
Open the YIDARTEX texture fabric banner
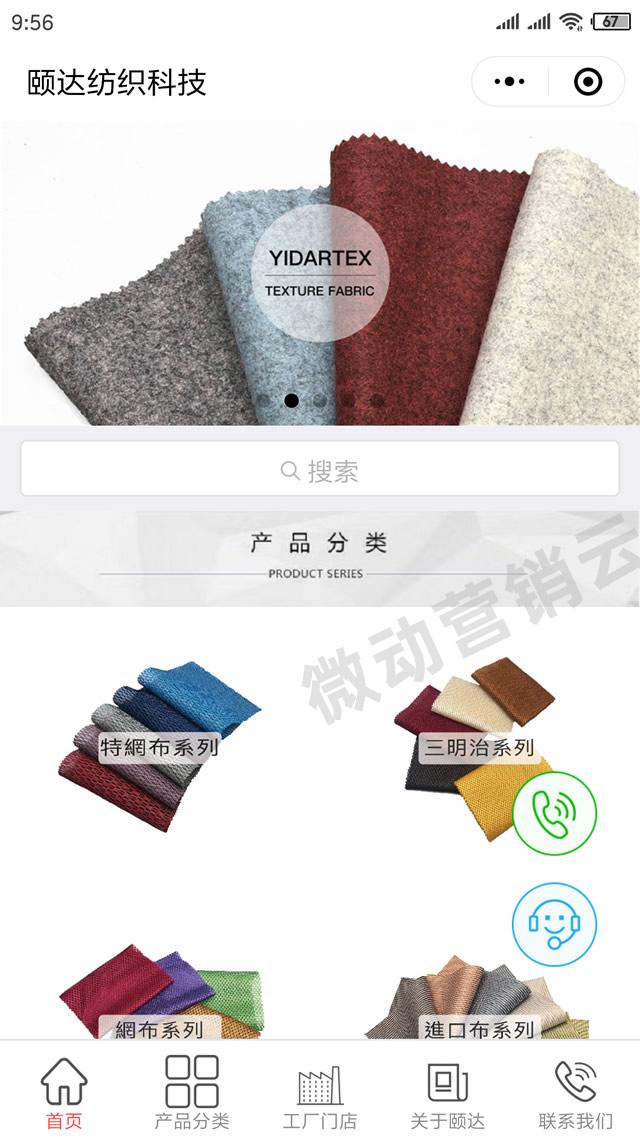pyautogui.click(x=320, y=270)
